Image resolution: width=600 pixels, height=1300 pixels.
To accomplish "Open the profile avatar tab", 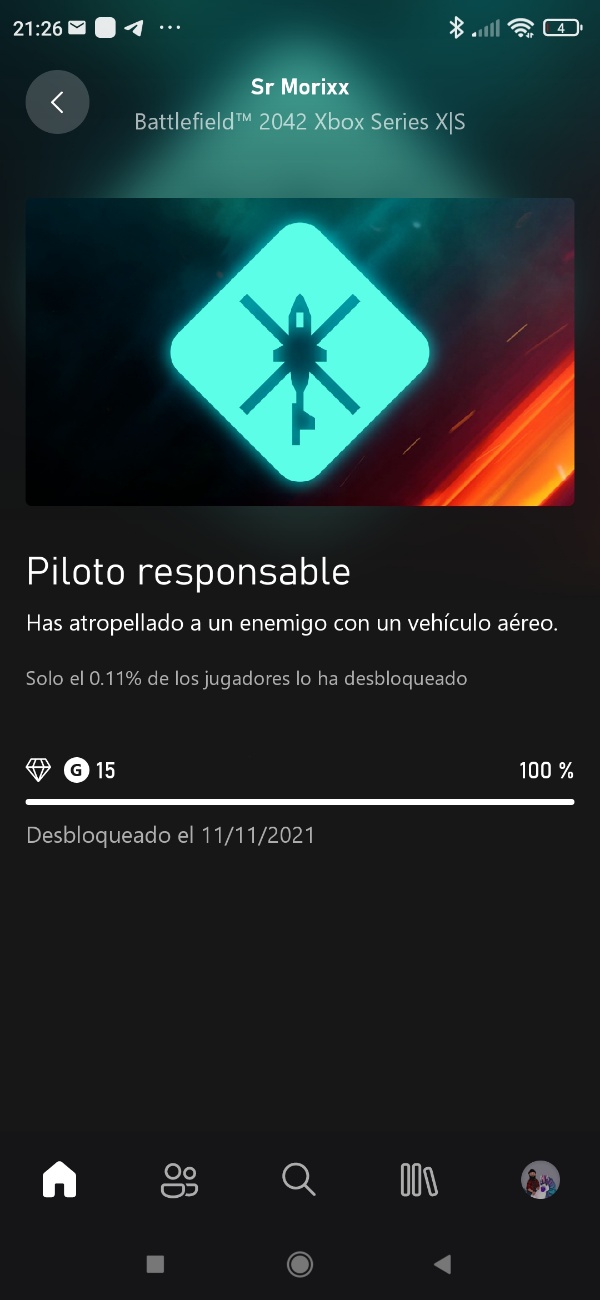I will [540, 1180].
